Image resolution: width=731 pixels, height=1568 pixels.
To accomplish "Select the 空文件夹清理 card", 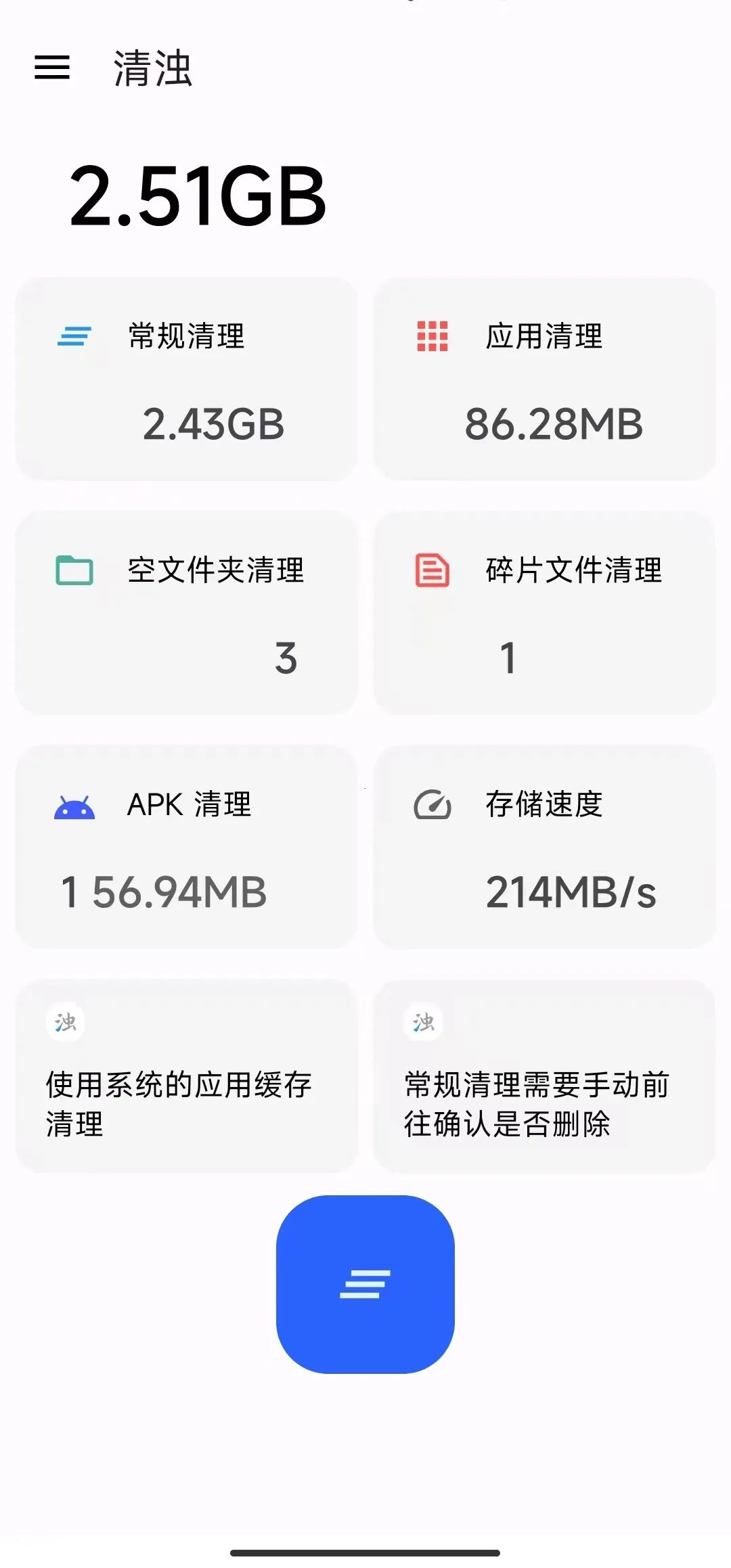I will click(x=186, y=613).
